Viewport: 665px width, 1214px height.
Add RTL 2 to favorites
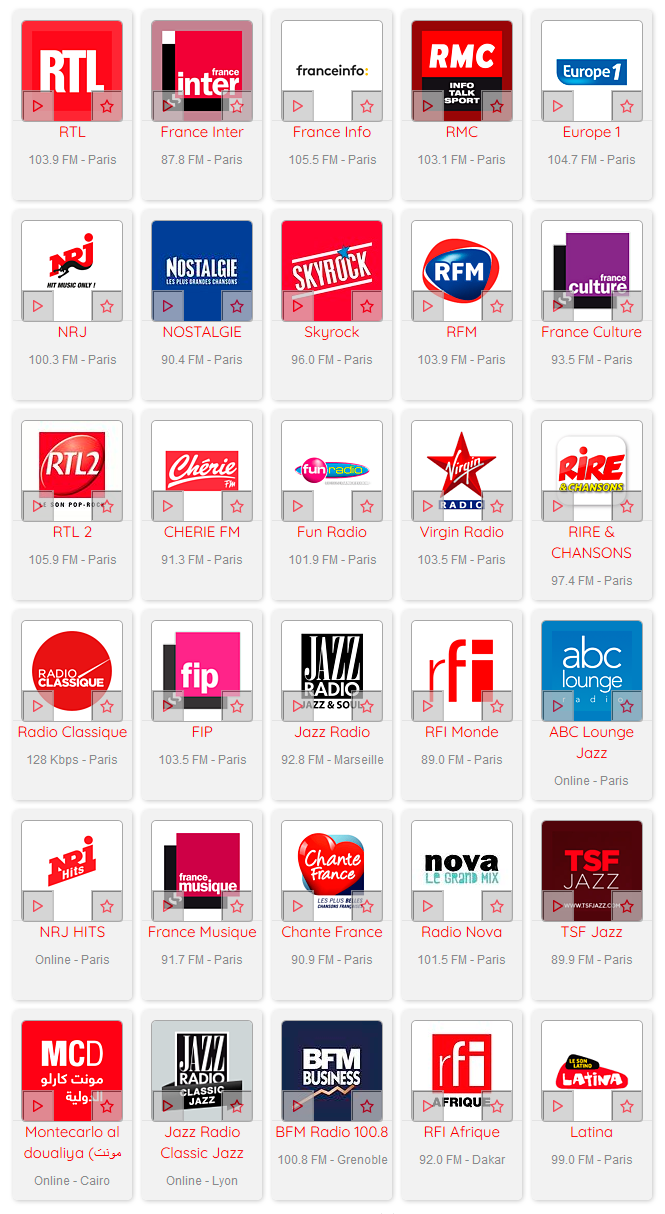coord(107,506)
